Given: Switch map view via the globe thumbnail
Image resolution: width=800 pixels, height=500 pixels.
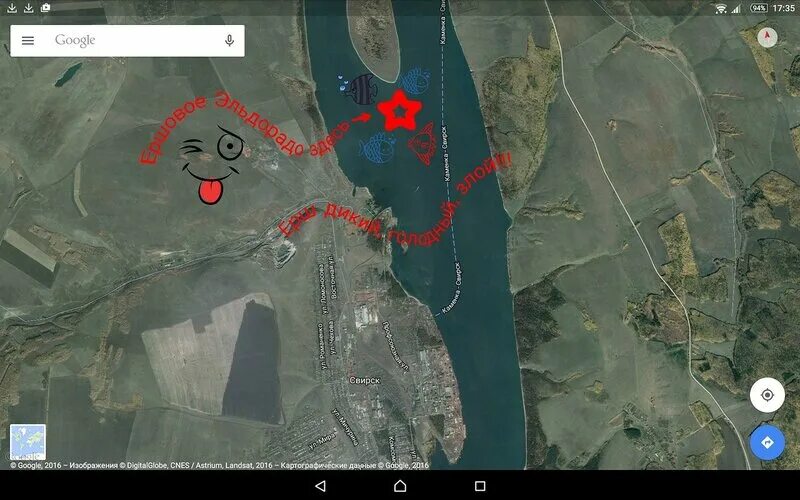Looking at the screenshot, I should [28, 441].
